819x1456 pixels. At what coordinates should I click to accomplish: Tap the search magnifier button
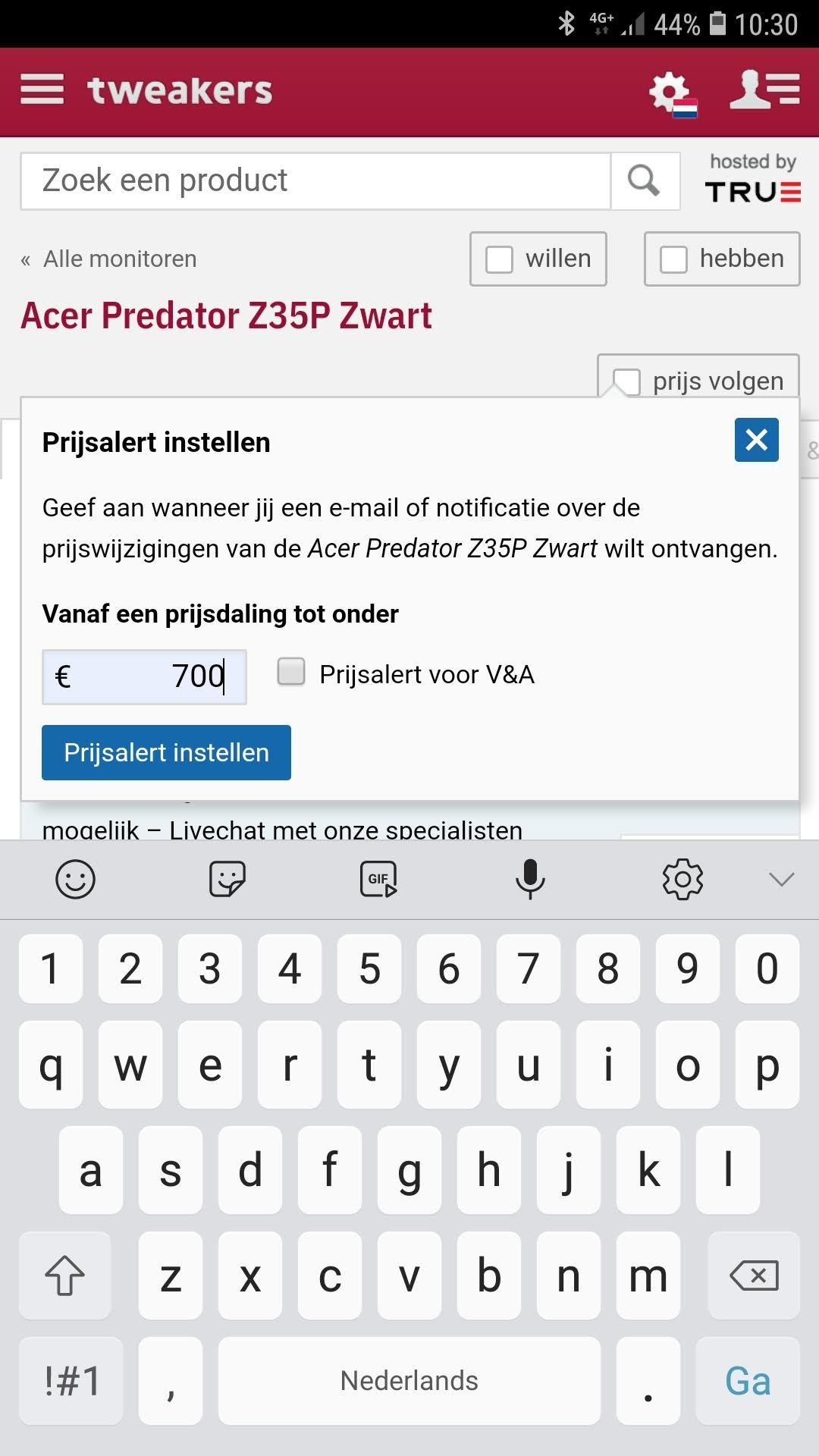click(x=645, y=181)
